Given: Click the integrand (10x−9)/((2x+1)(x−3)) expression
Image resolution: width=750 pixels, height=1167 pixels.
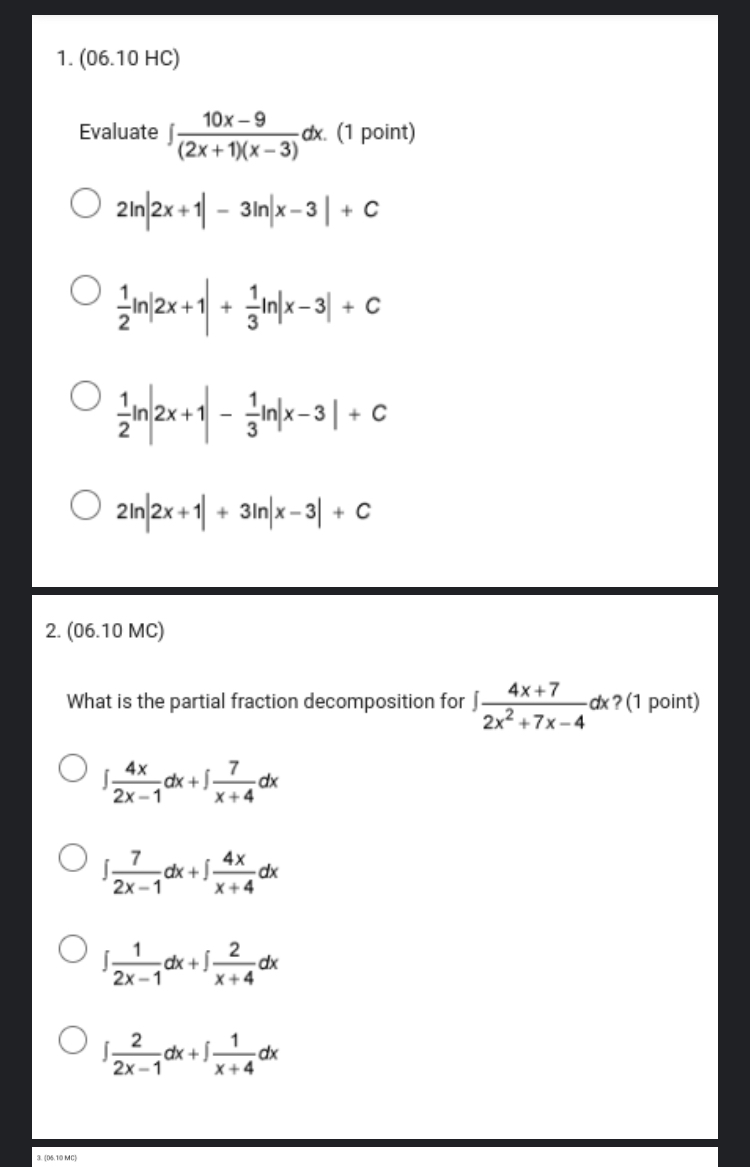Looking at the screenshot, I should click(x=238, y=132).
